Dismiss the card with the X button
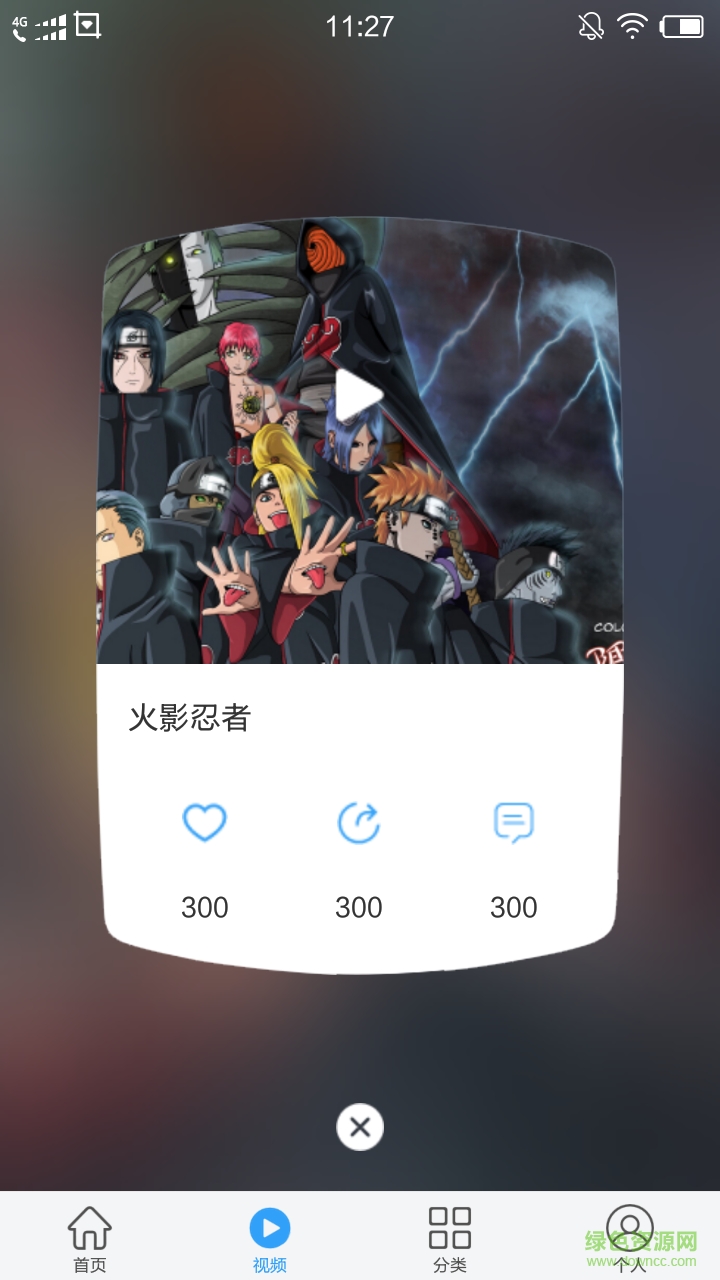Image resolution: width=720 pixels, height=1280 pixels. [x=360, y=1126]
